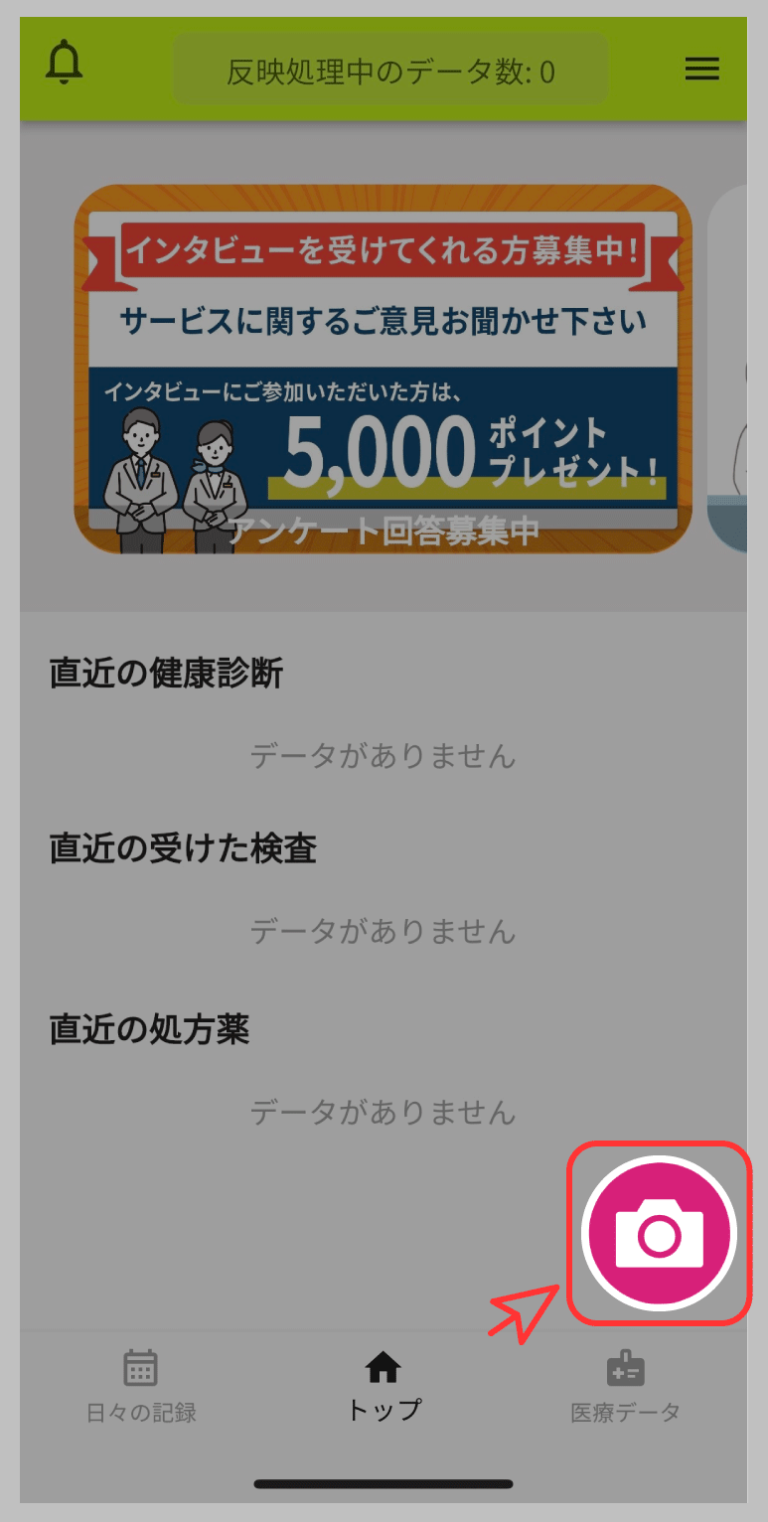Tap the pink camera button
This screenshot has height=1522, width=768.
[659, 1233]
